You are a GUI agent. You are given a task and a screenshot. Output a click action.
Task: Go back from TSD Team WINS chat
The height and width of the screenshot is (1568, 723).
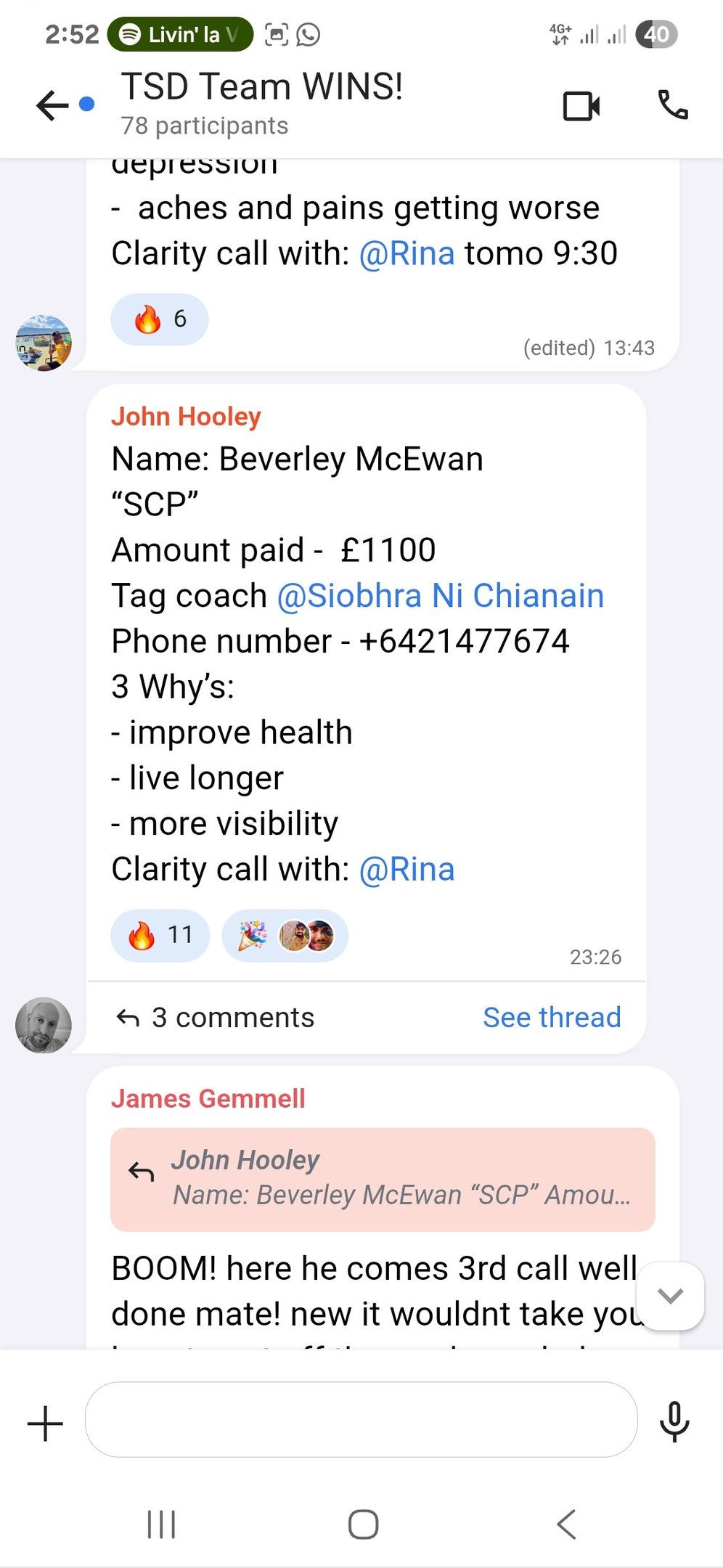[x=52, y=105]
